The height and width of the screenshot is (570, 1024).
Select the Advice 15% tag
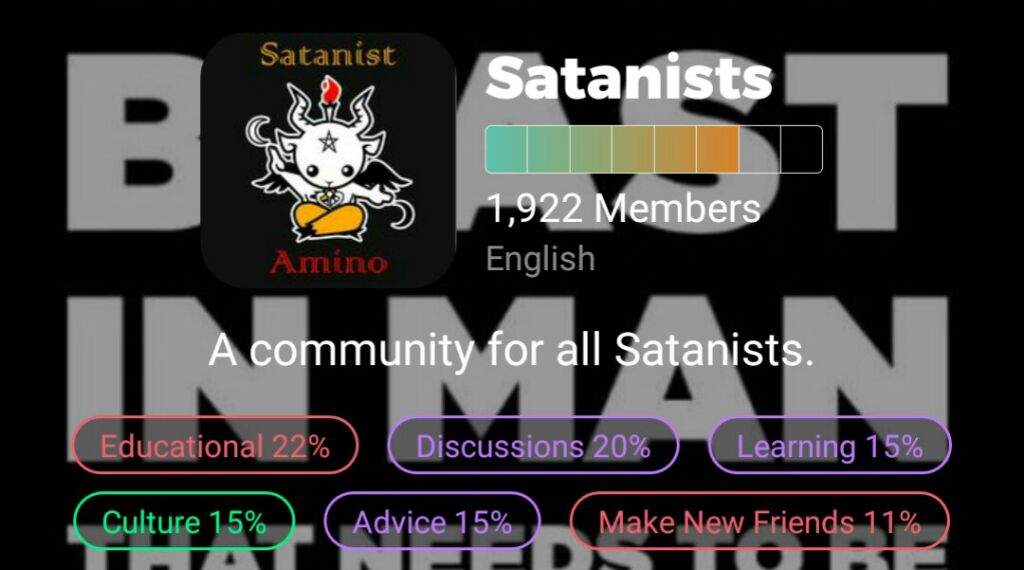tap(432, 521)
